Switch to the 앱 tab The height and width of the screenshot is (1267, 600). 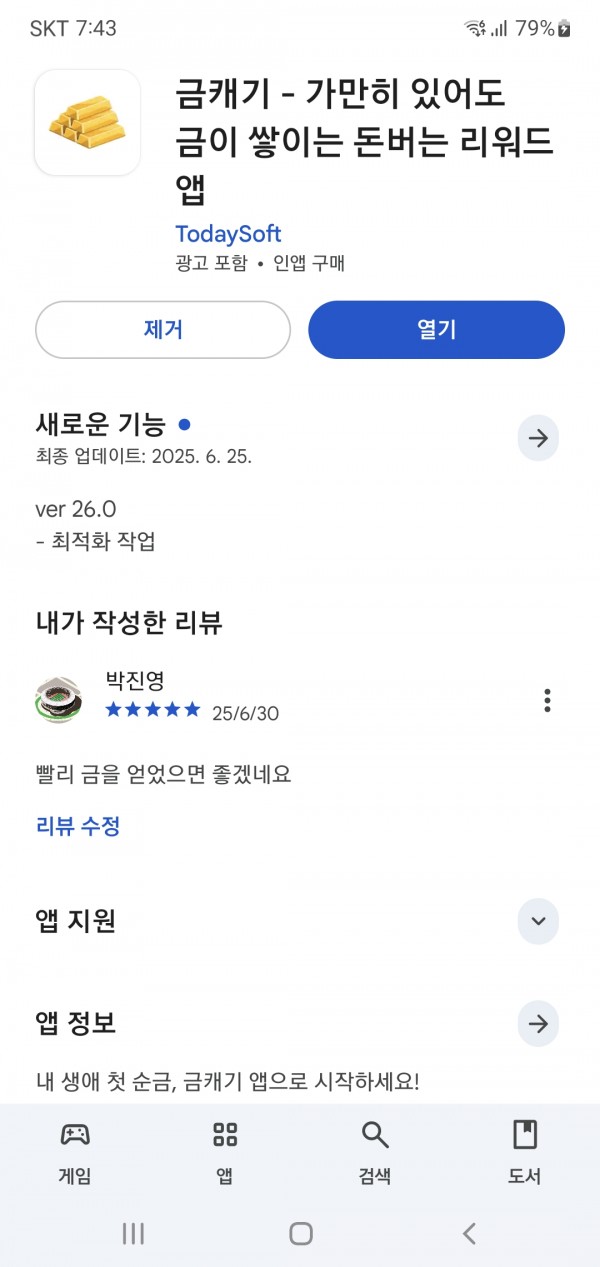click(x=225, y=1152)
